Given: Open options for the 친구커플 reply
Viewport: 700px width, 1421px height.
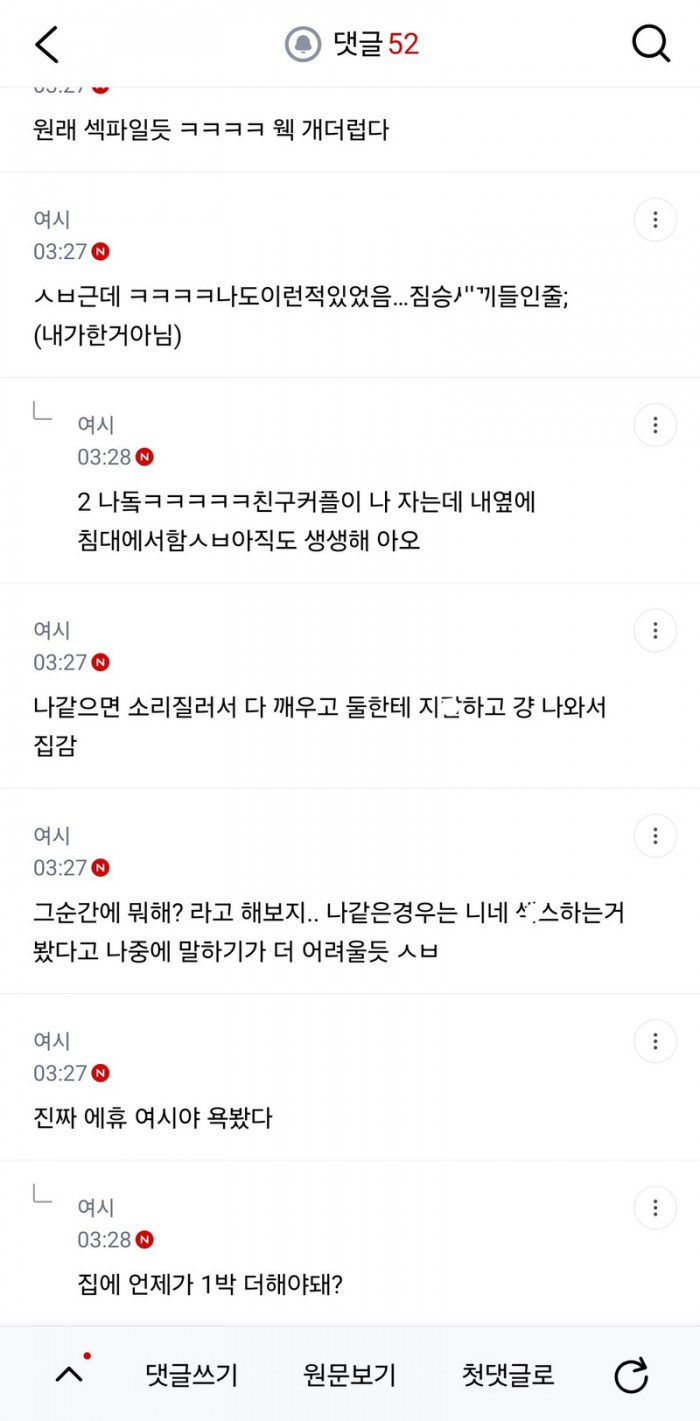Looking at the screenshot, I should pyautogui.click(x=655, y=426).
